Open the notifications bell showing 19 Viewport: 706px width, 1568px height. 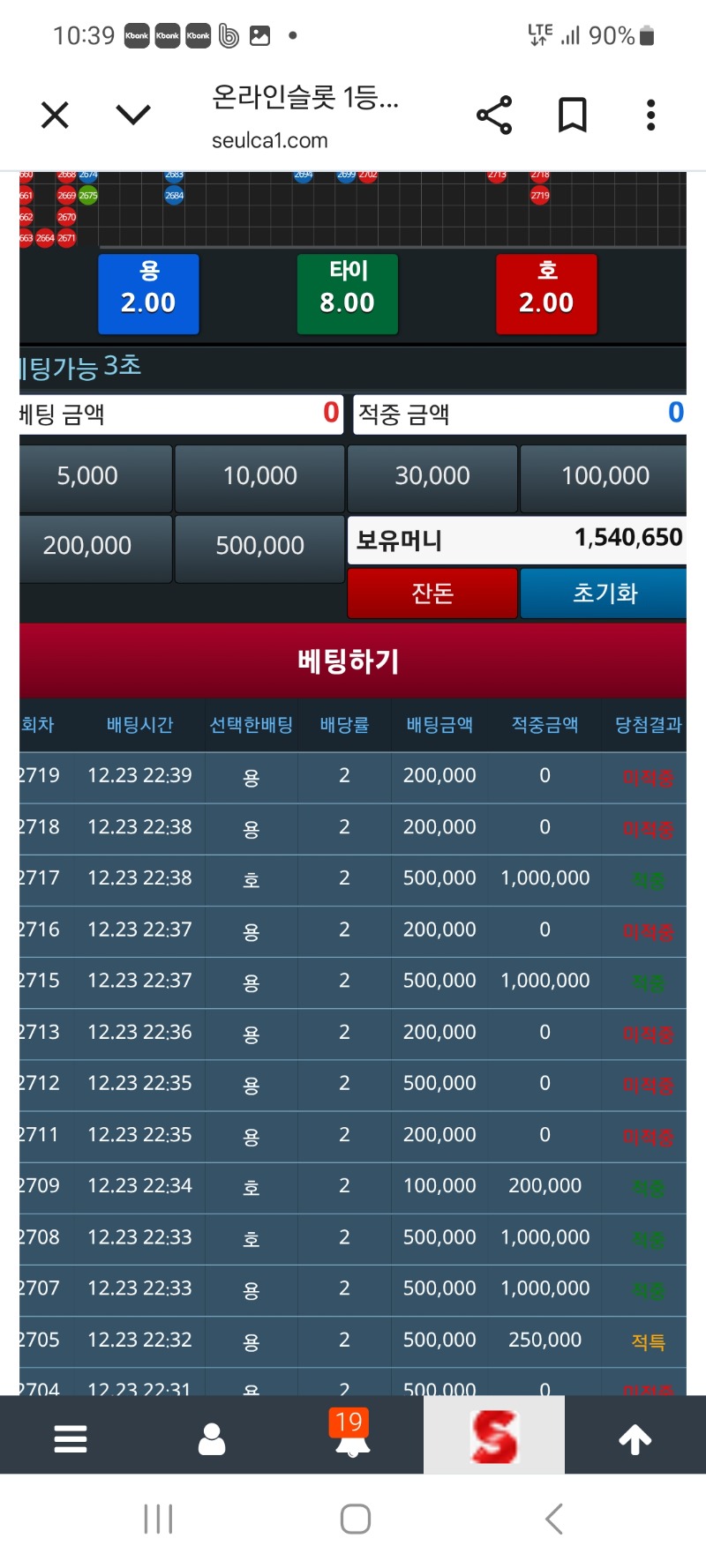(x=352, y=1435)
